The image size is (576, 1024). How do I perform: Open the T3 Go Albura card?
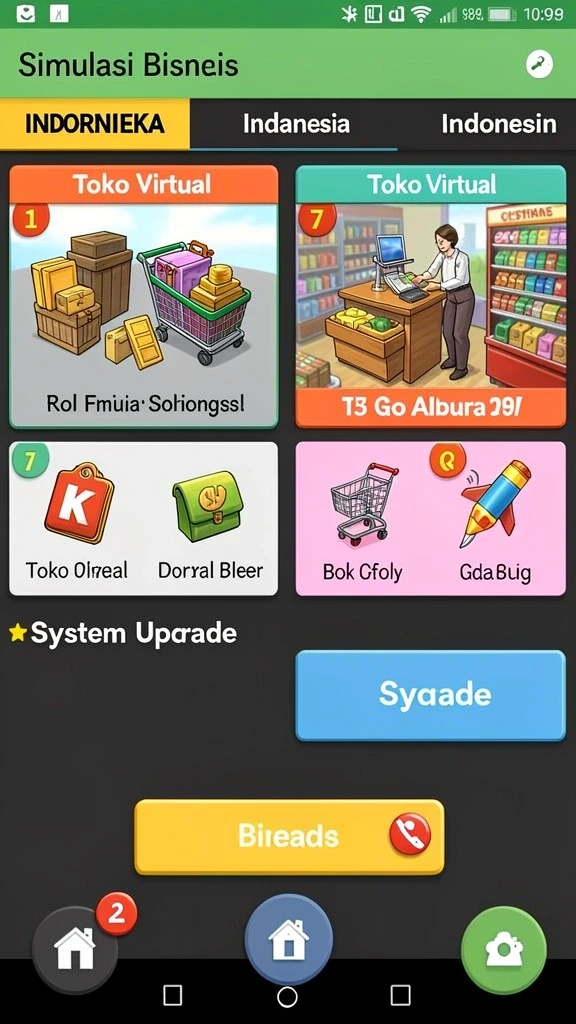coord(430,297)
